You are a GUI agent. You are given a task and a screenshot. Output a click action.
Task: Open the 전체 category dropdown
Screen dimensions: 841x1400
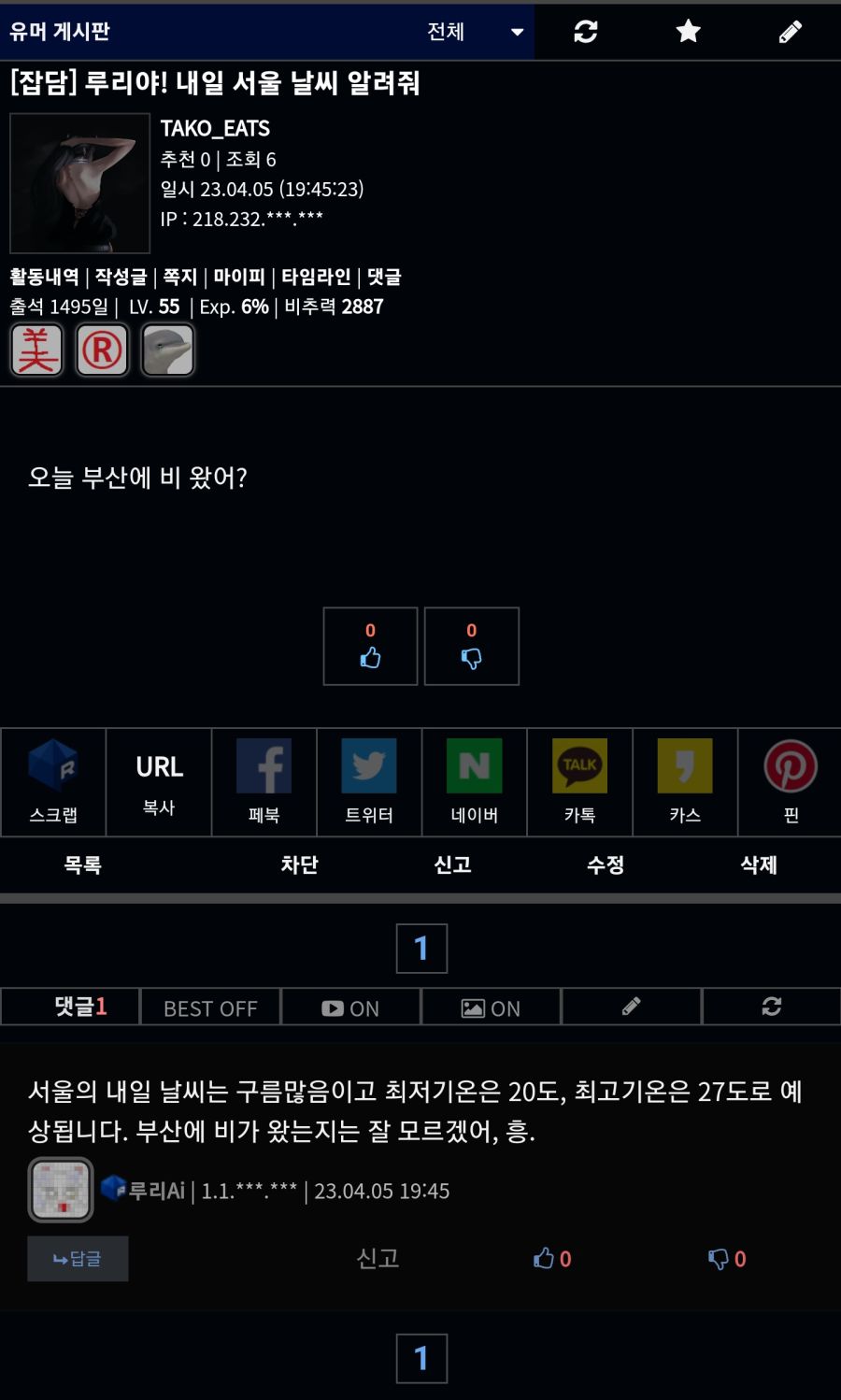pyautogui.click(x=474, y=32)
